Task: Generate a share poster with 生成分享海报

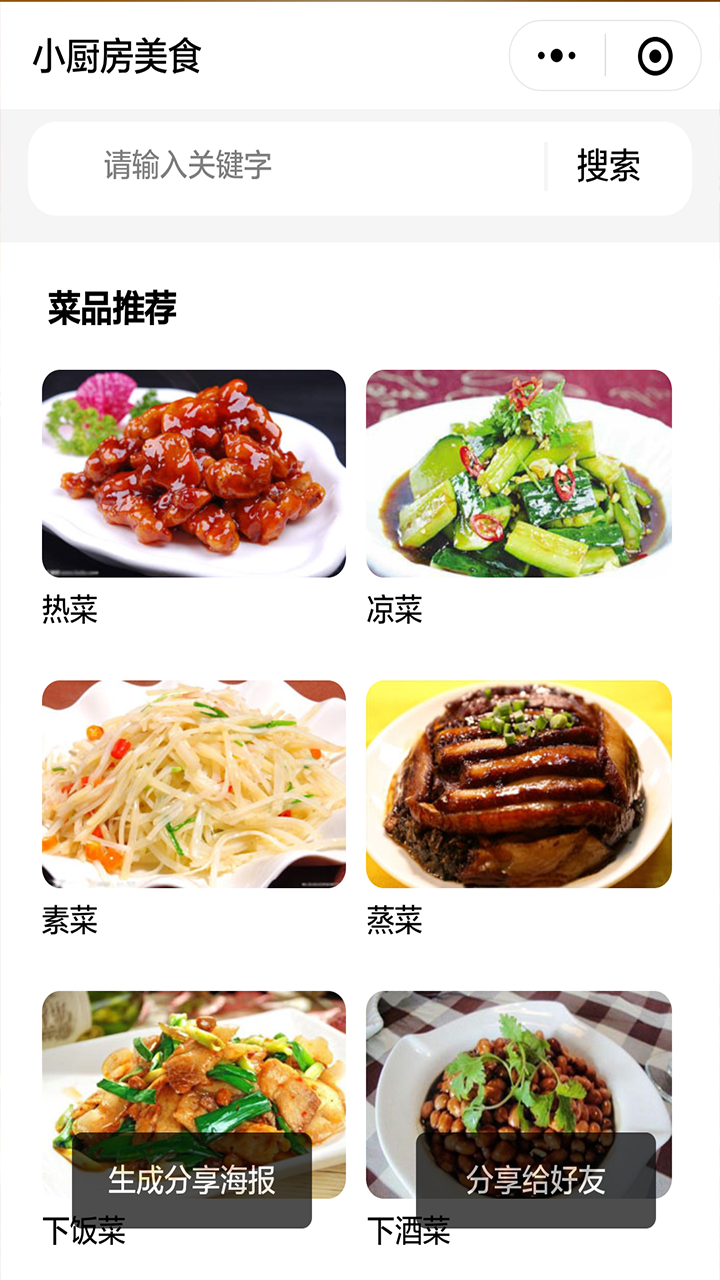Action: (x=192, y=1180)
